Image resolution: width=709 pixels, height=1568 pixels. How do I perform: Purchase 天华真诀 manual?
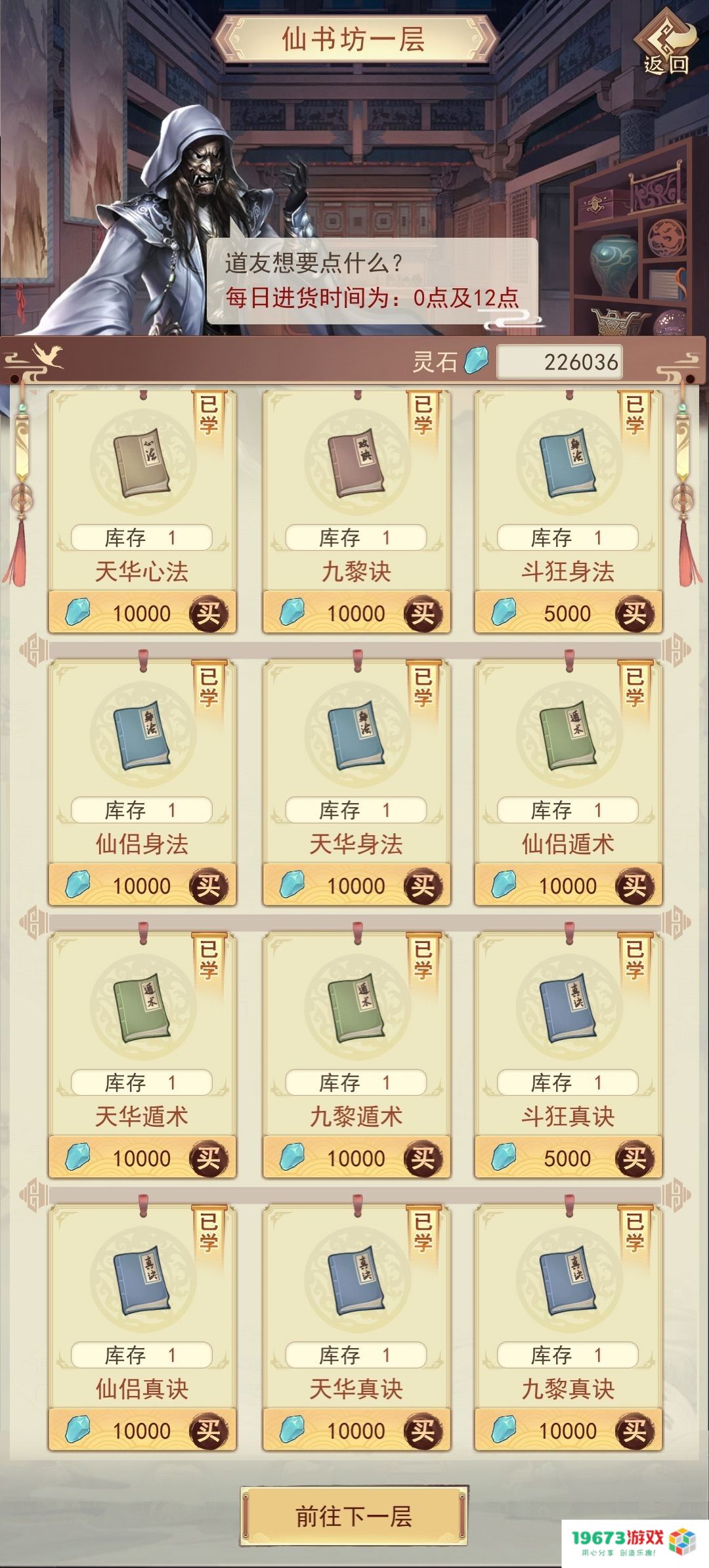point(423,1431)
